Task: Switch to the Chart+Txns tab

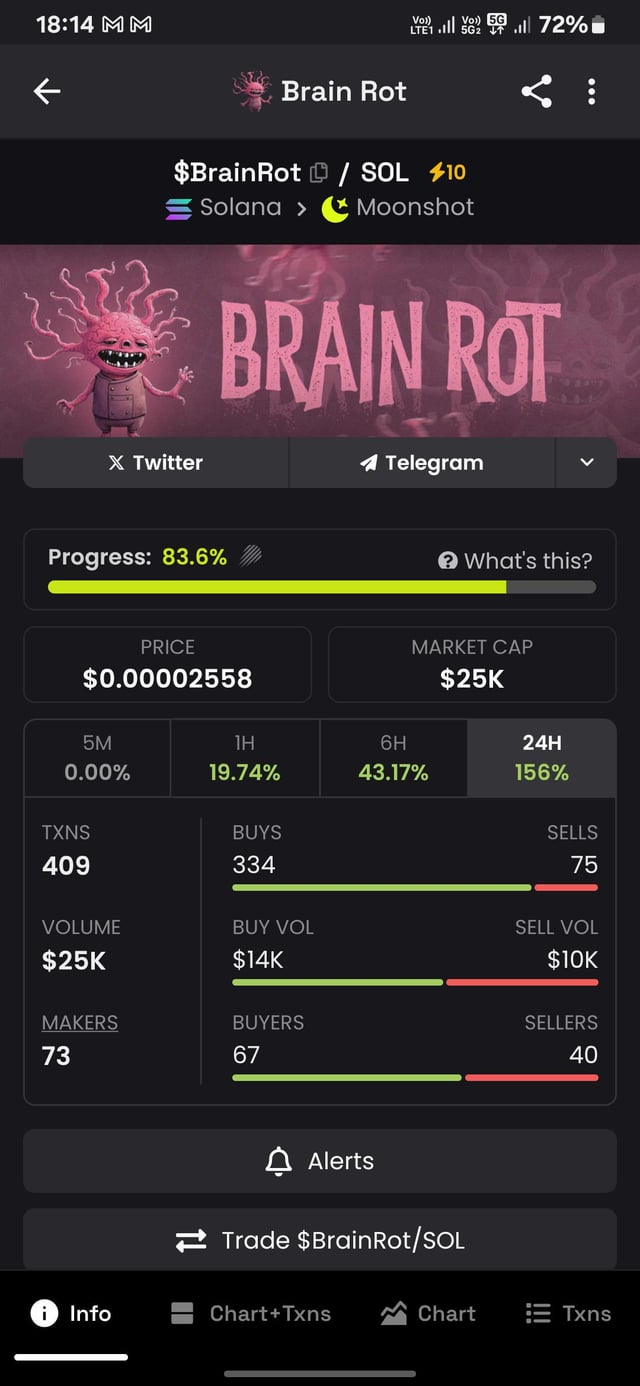Action: coord(250,1314)
